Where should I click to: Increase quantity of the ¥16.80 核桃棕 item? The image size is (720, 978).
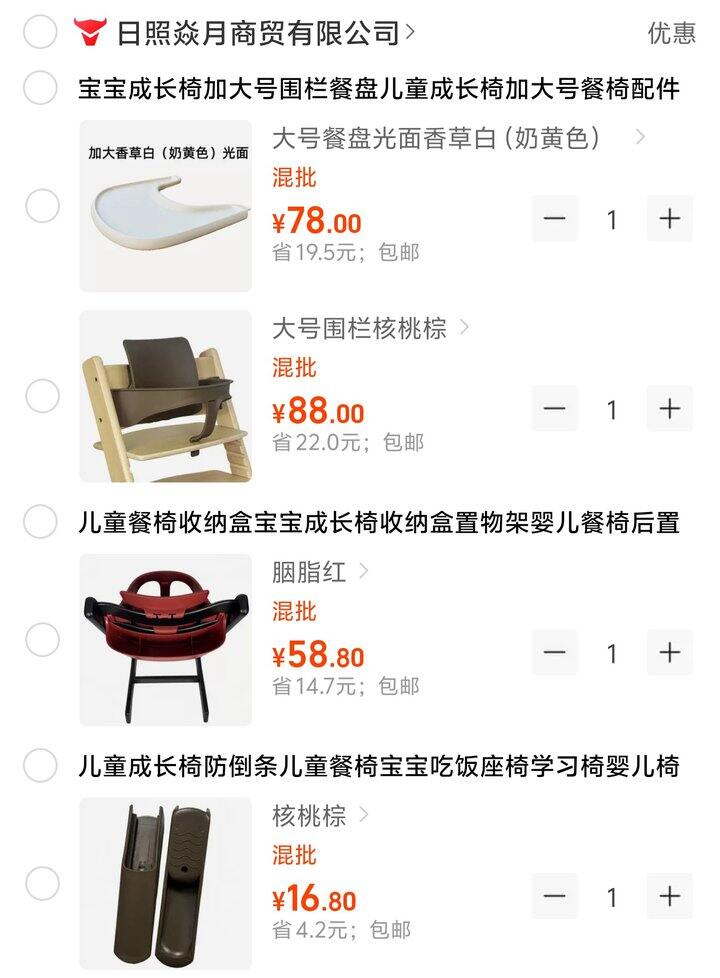click(x=669, y=896)
